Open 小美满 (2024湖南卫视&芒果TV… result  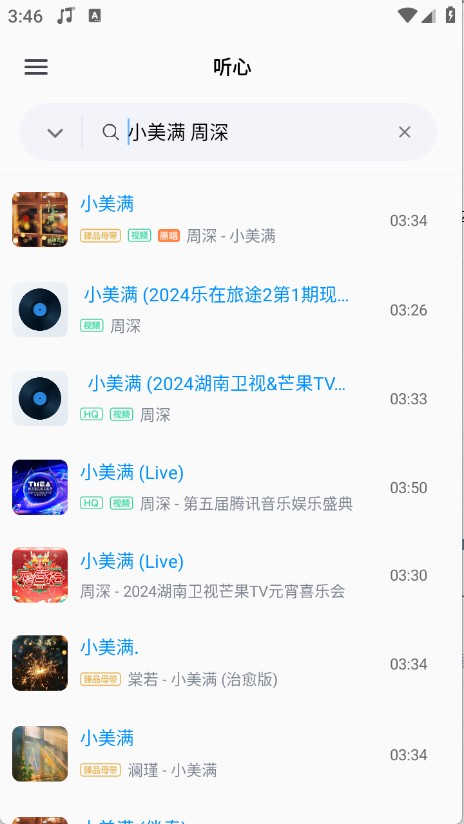(232, 398)
